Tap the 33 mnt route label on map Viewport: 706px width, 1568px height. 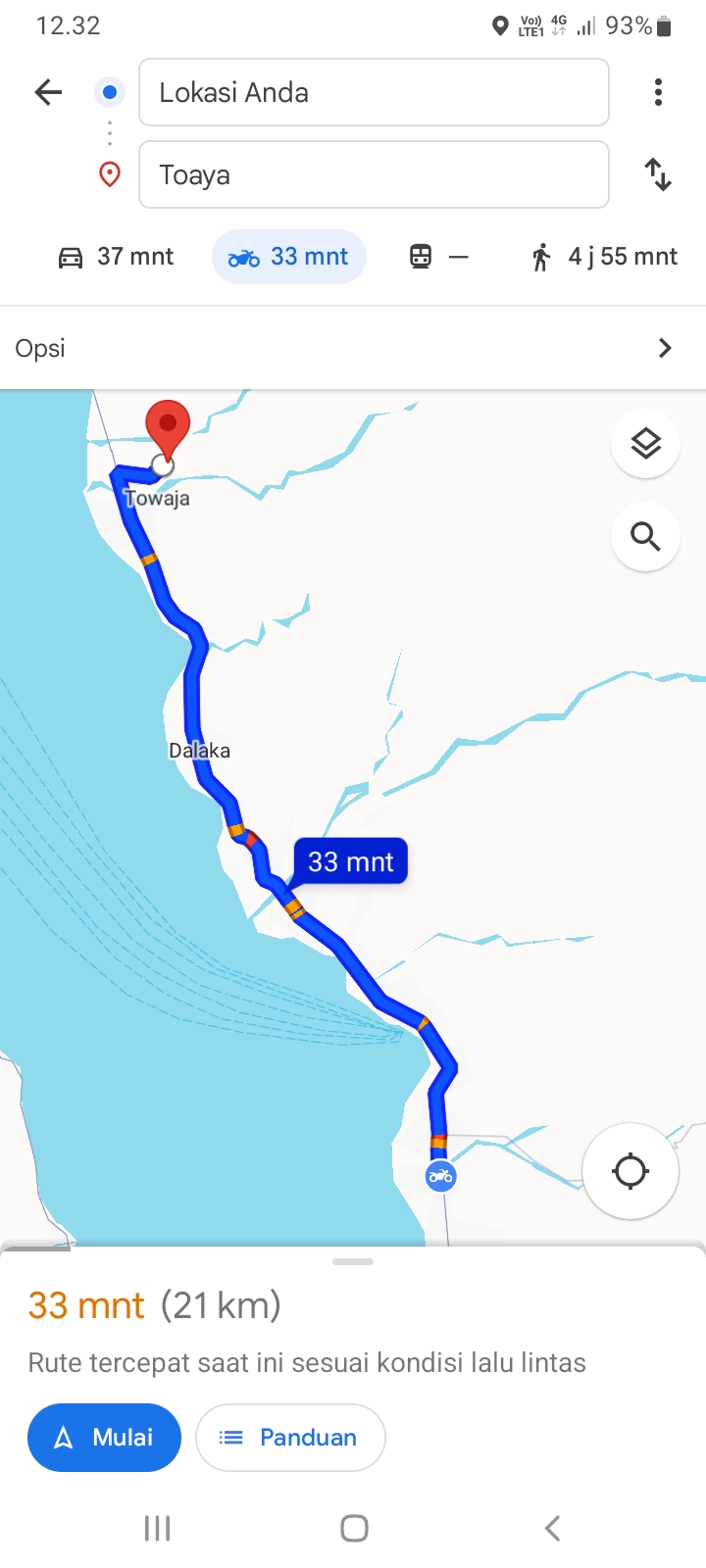[x=350, y=861]
